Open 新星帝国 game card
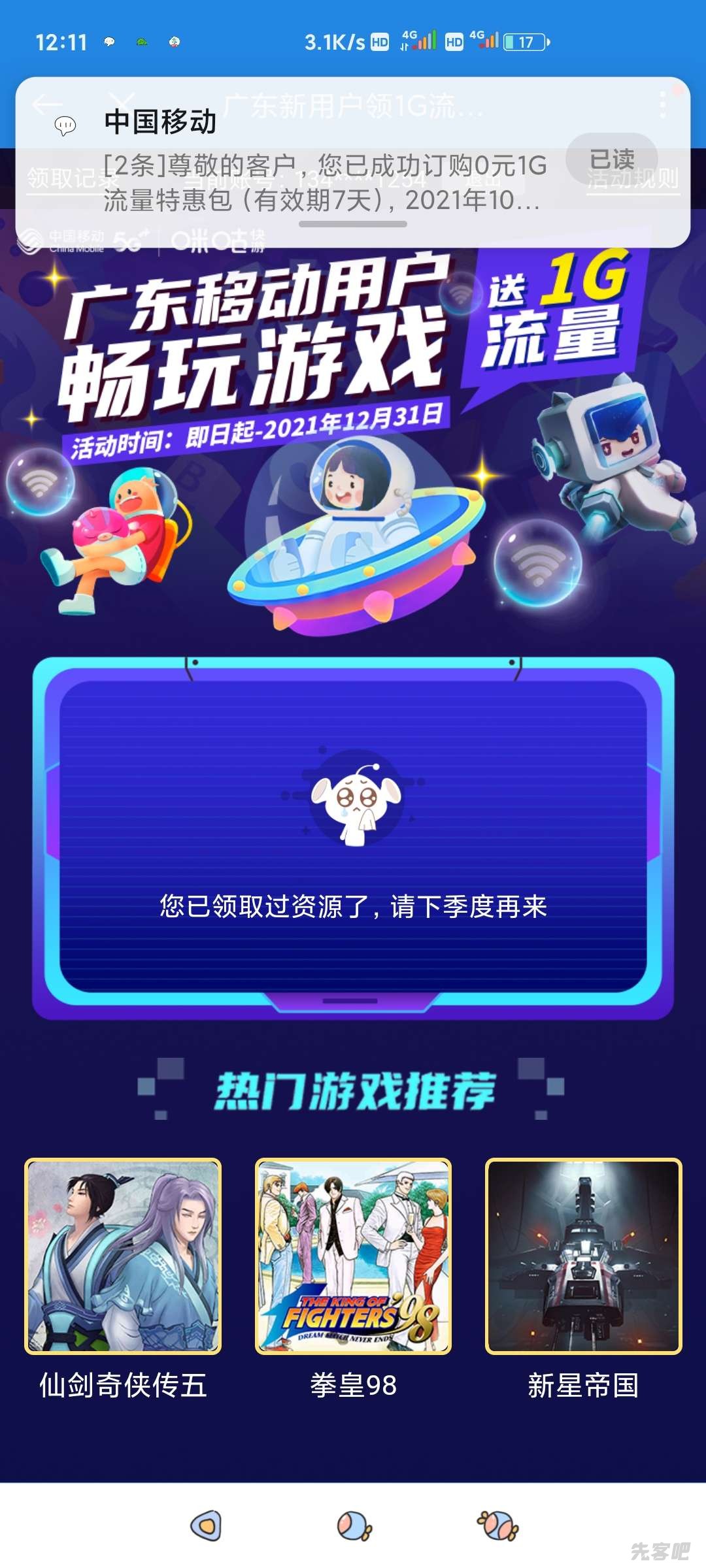Viewport: 706px width, 1568px height. pos(583,1256)
